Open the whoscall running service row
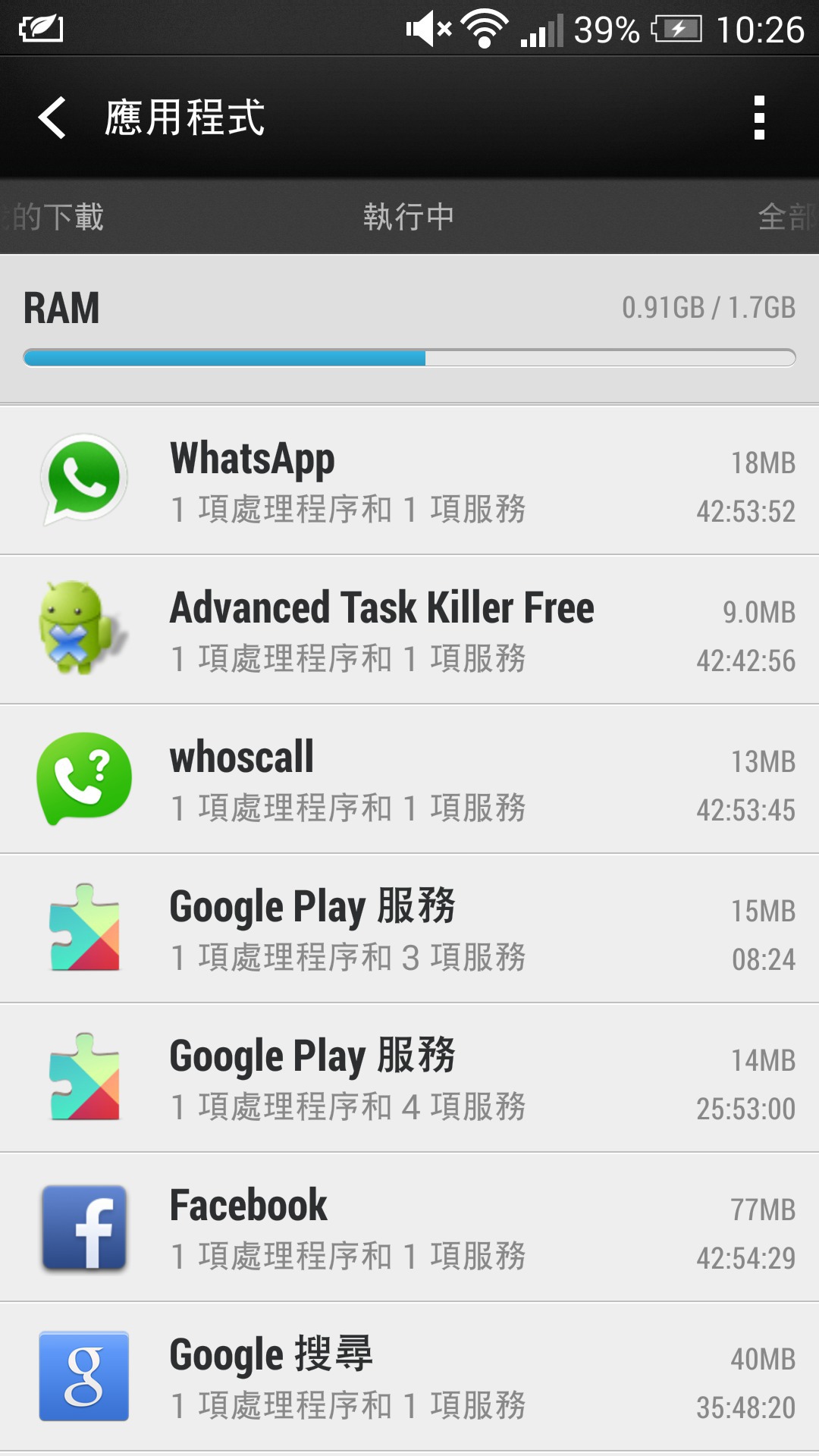Image resolution: width=819 pixels, height=1456 pixels. (409, 780)
